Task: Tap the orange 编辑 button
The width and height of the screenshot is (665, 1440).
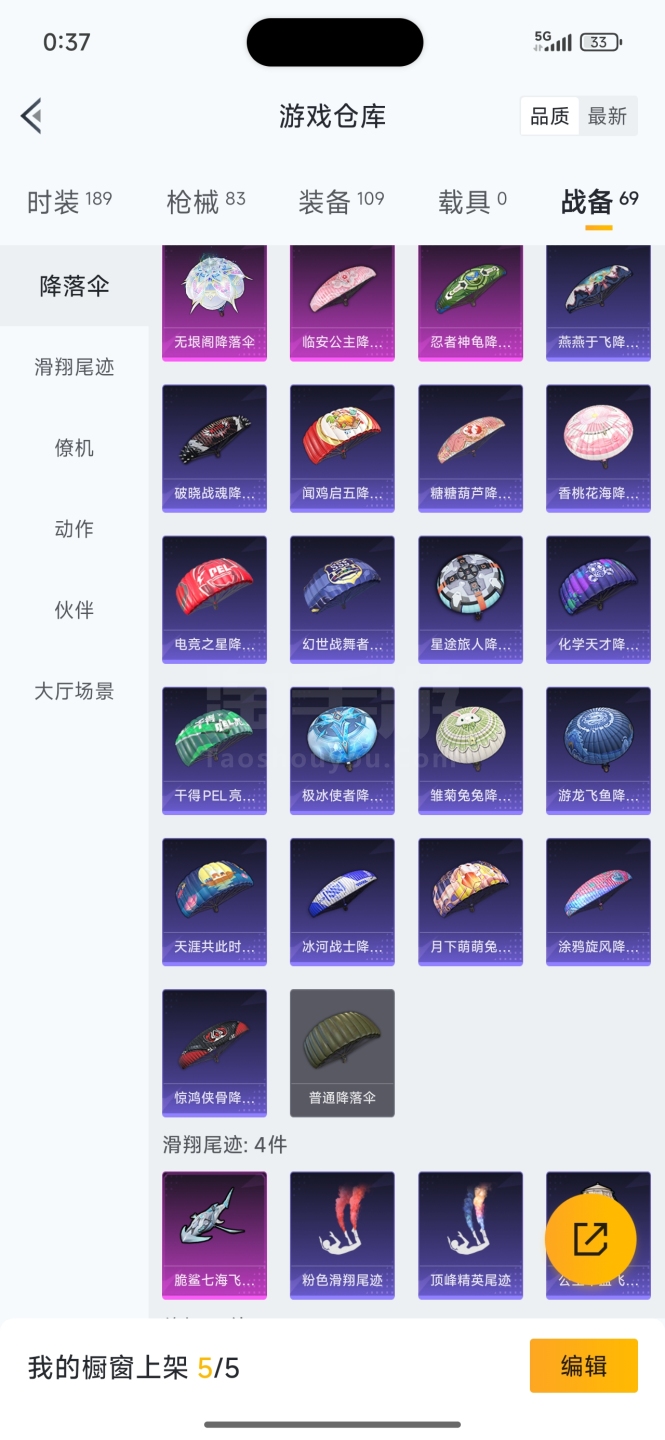Action: coord(583,1366)
